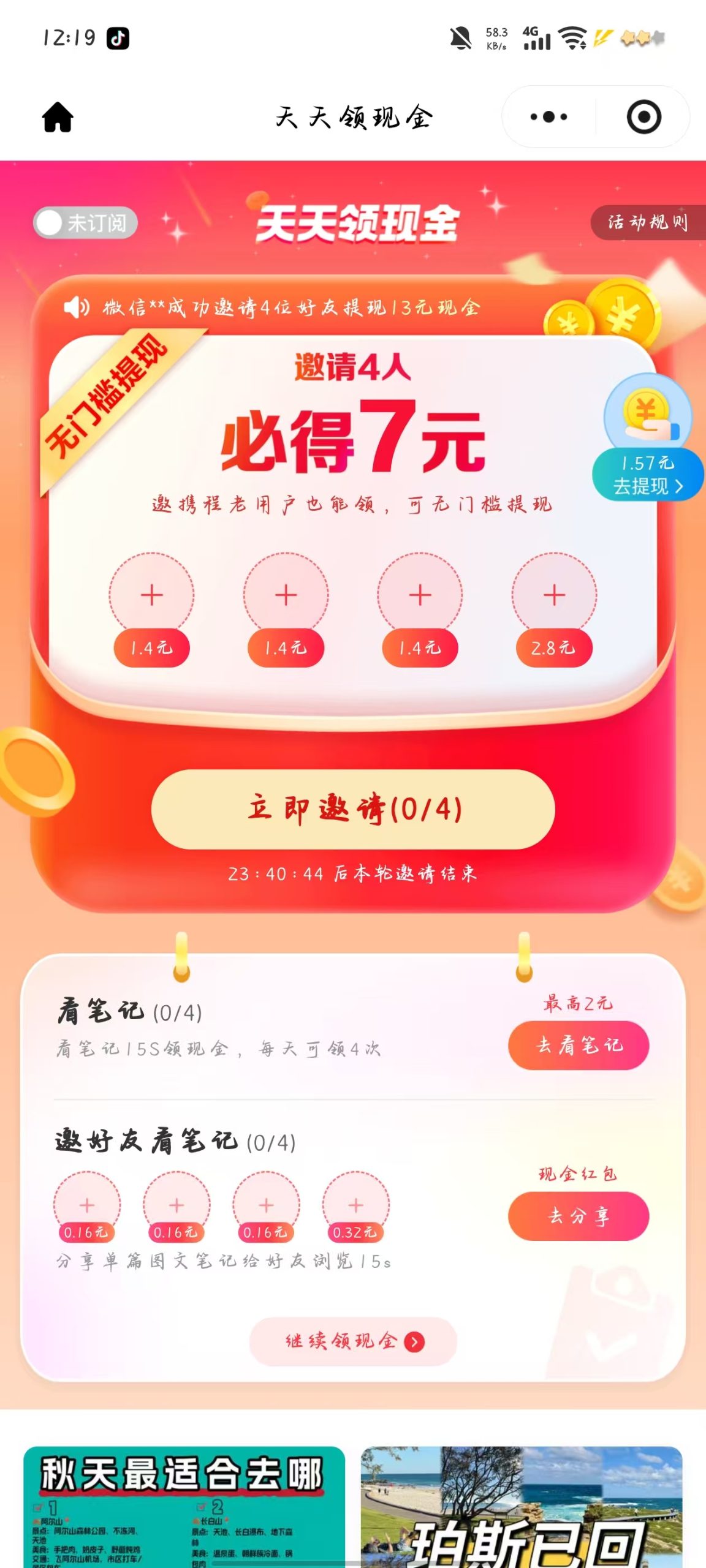This screenshot has height=1568, width=706.
Task: Tap 立即邀请(0/4) to invite friends
Action: coord(353,809)
